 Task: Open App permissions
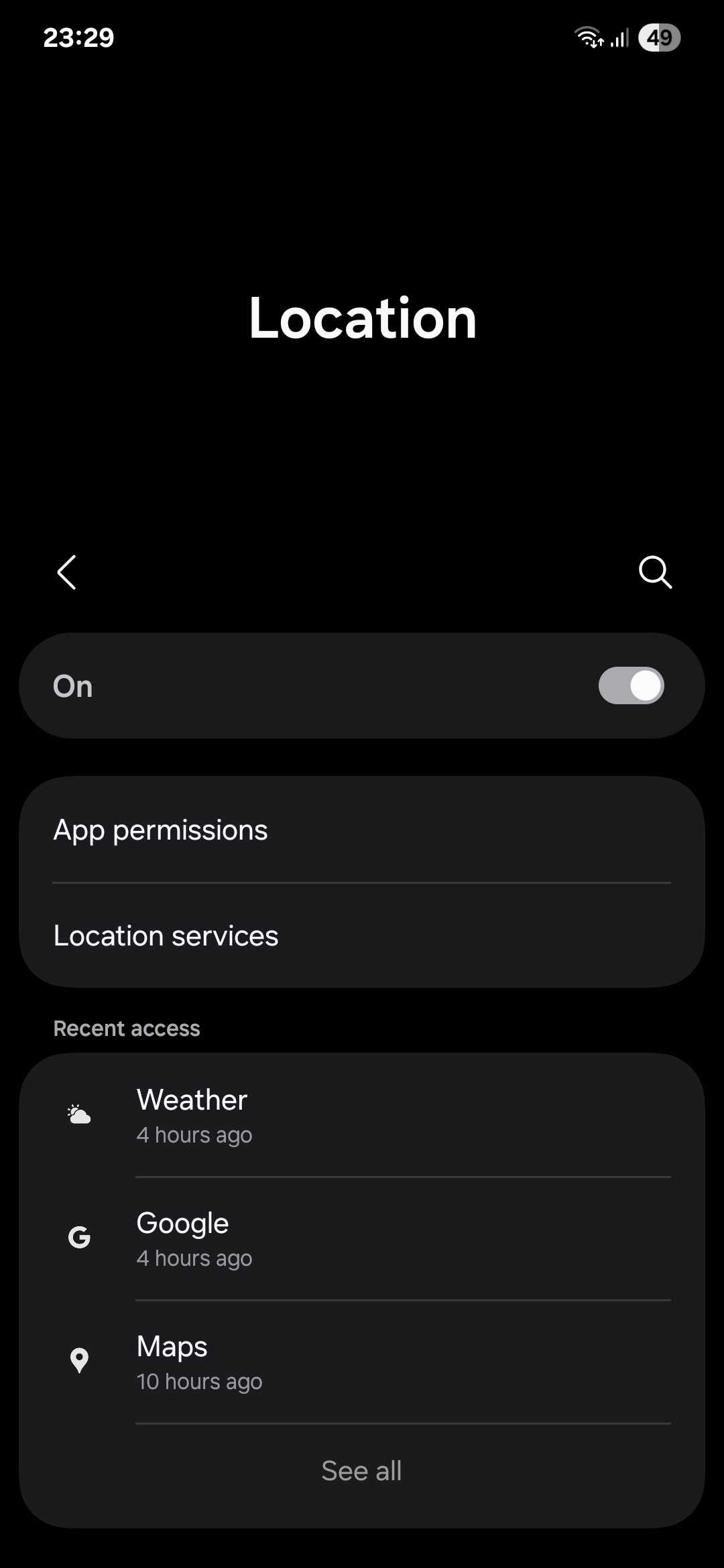362,830
